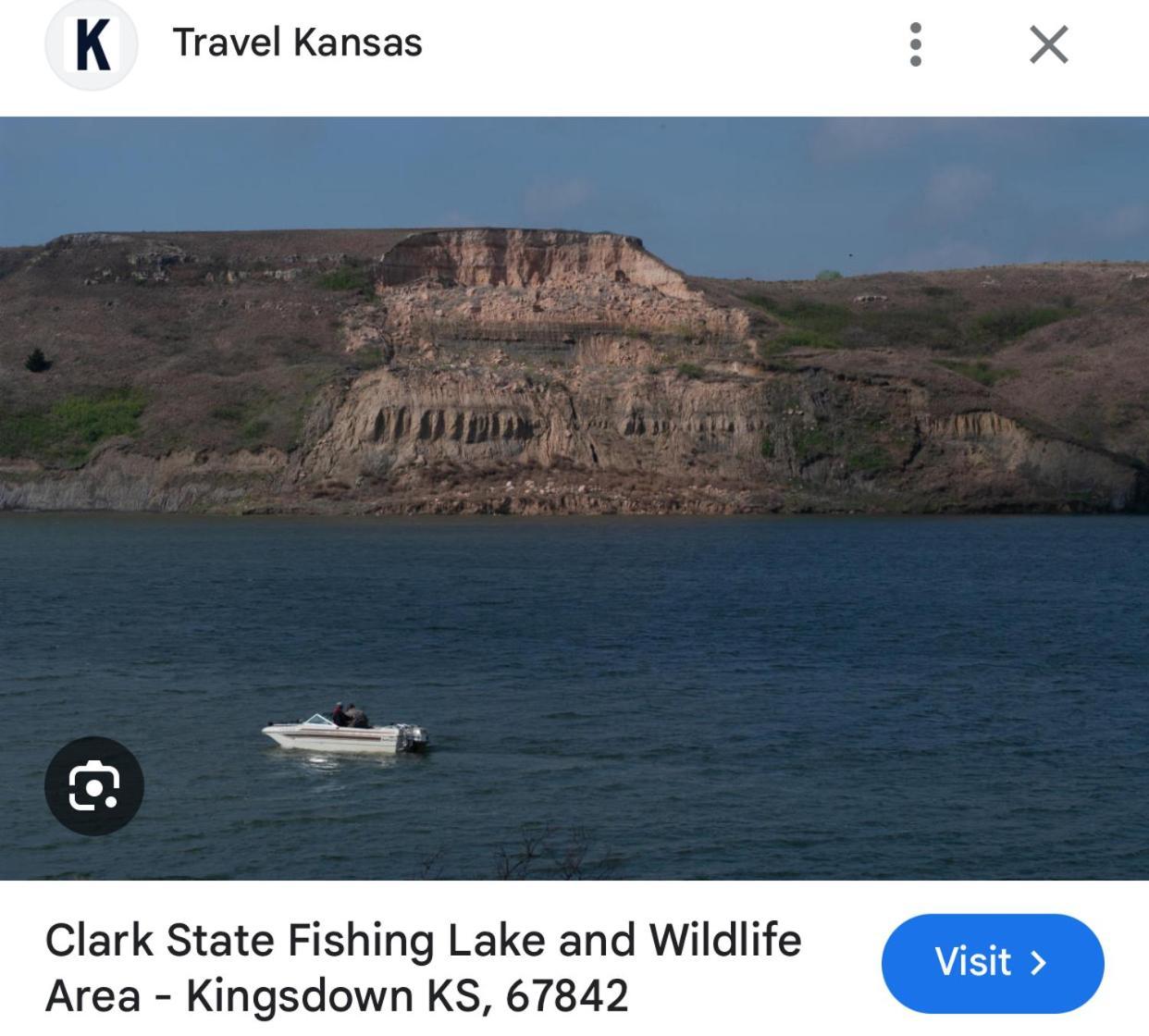This screenshot has height=1036, width=1149.
Task: Visit the Travel Kansas page
Action: (992, 962)
